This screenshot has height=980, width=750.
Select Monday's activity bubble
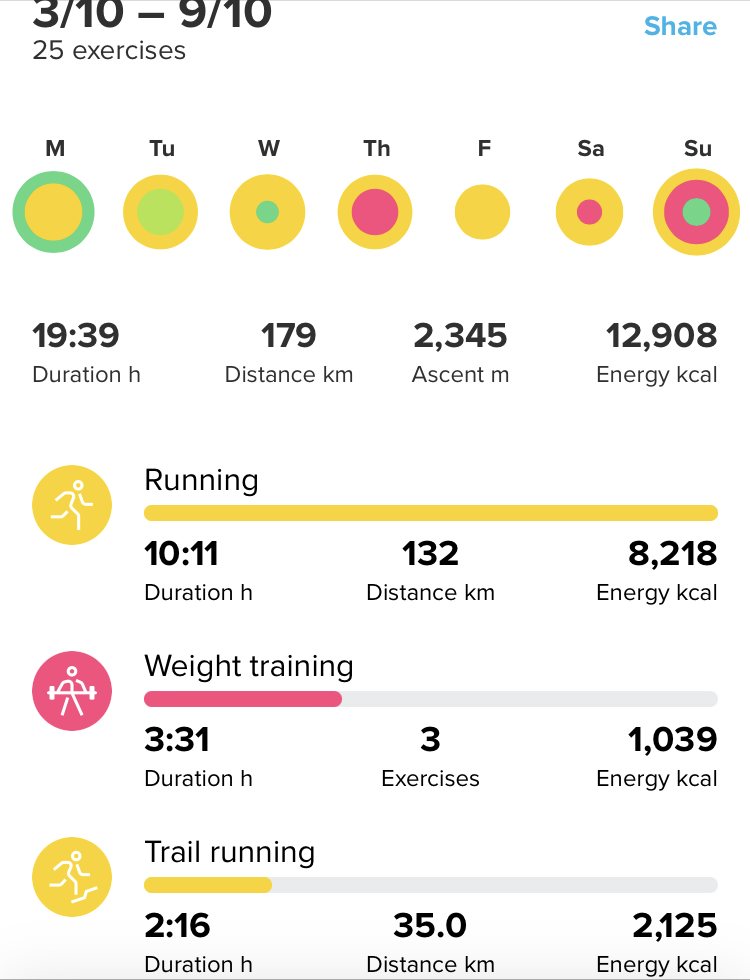(x=54, y=212)
